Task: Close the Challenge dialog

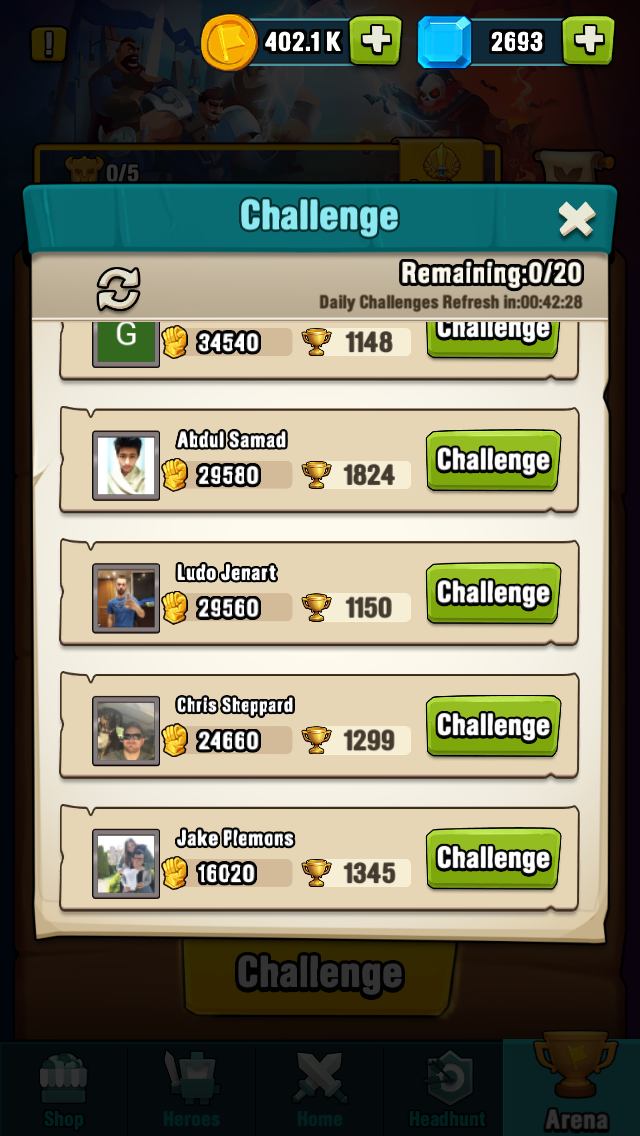Action: (577, 219)
